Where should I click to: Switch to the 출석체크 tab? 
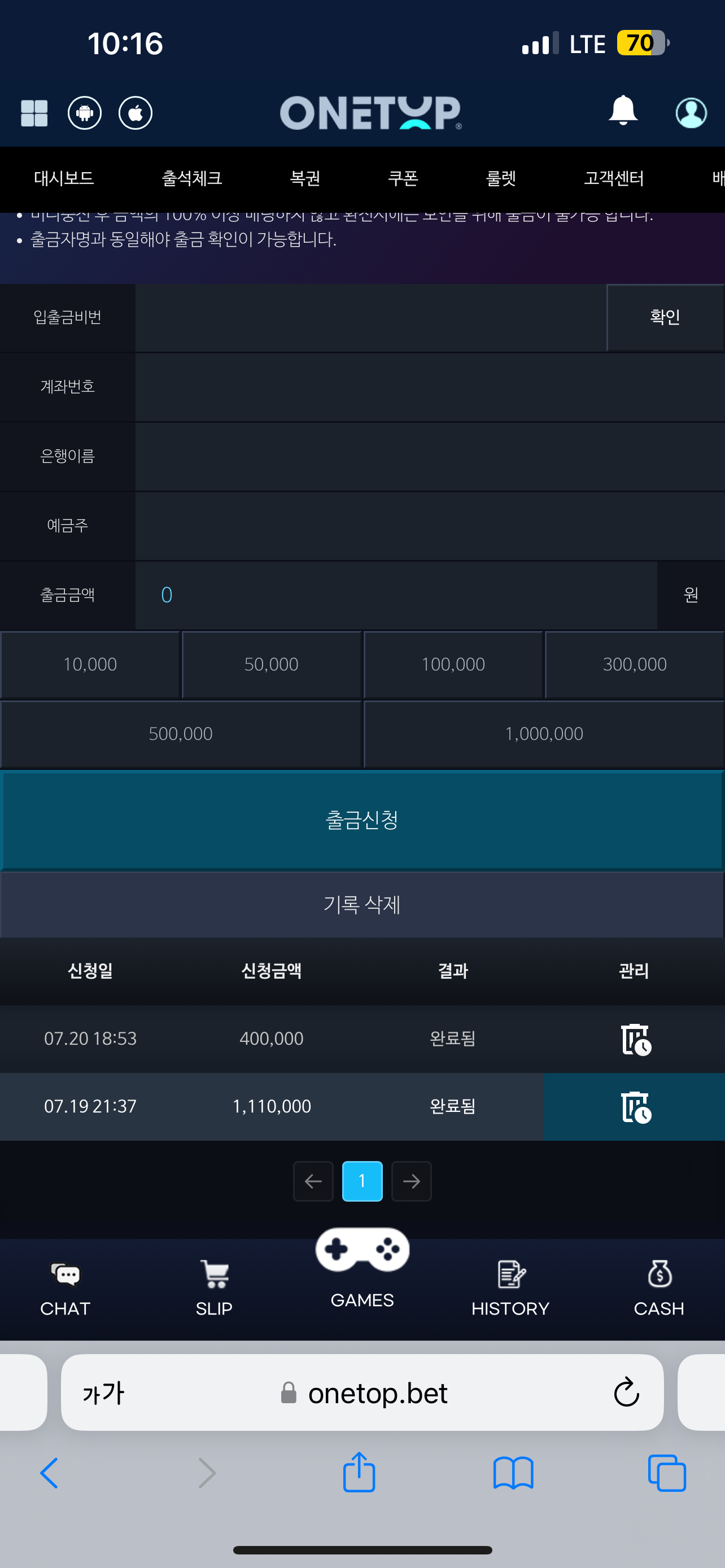tap(192, 179)
